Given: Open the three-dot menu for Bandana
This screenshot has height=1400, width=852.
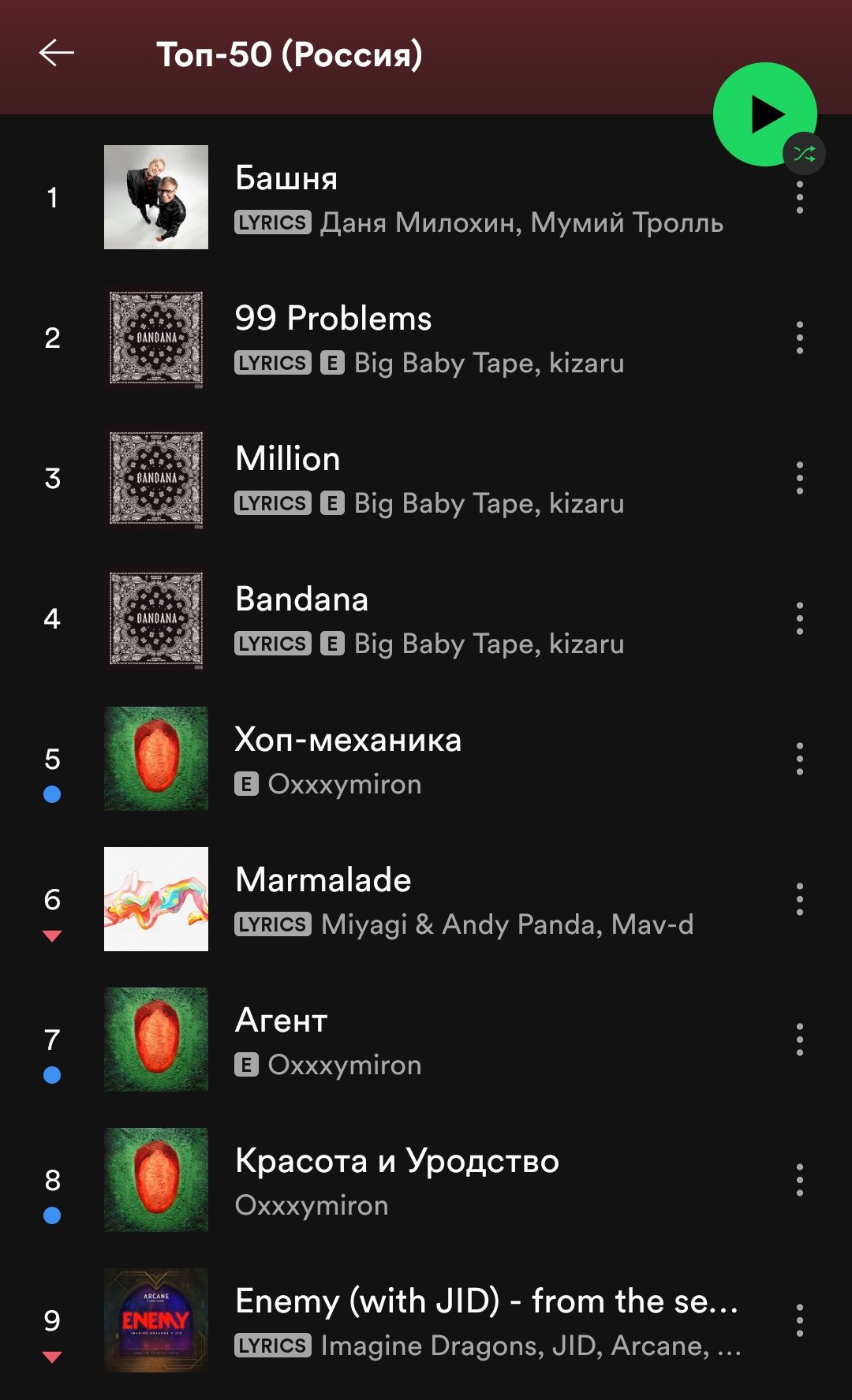Looking at the screenshot, I should click(800, 618).
